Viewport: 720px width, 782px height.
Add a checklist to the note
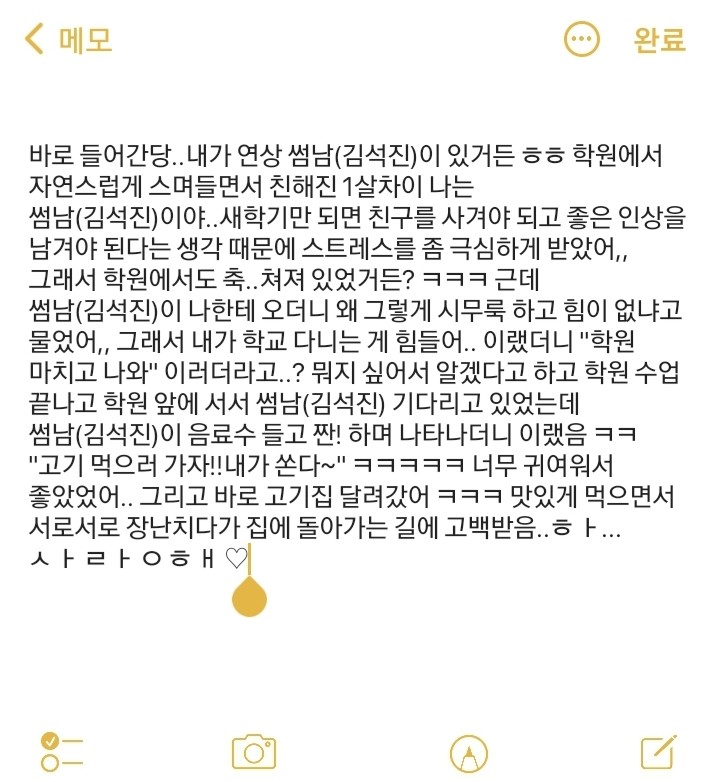62,750
